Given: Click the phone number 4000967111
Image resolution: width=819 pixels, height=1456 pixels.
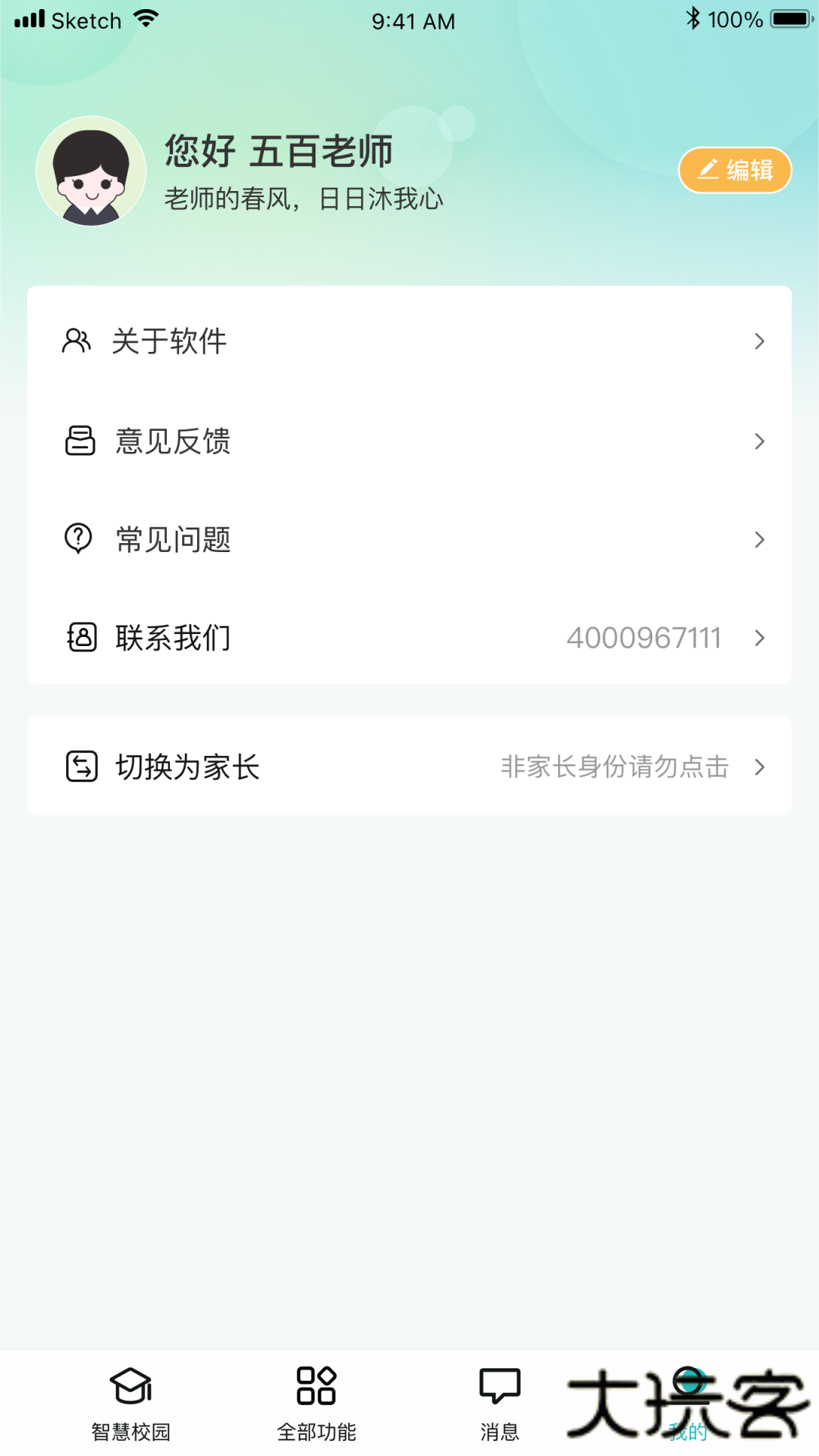Looking at the screenshot, I should pos(644,639).
